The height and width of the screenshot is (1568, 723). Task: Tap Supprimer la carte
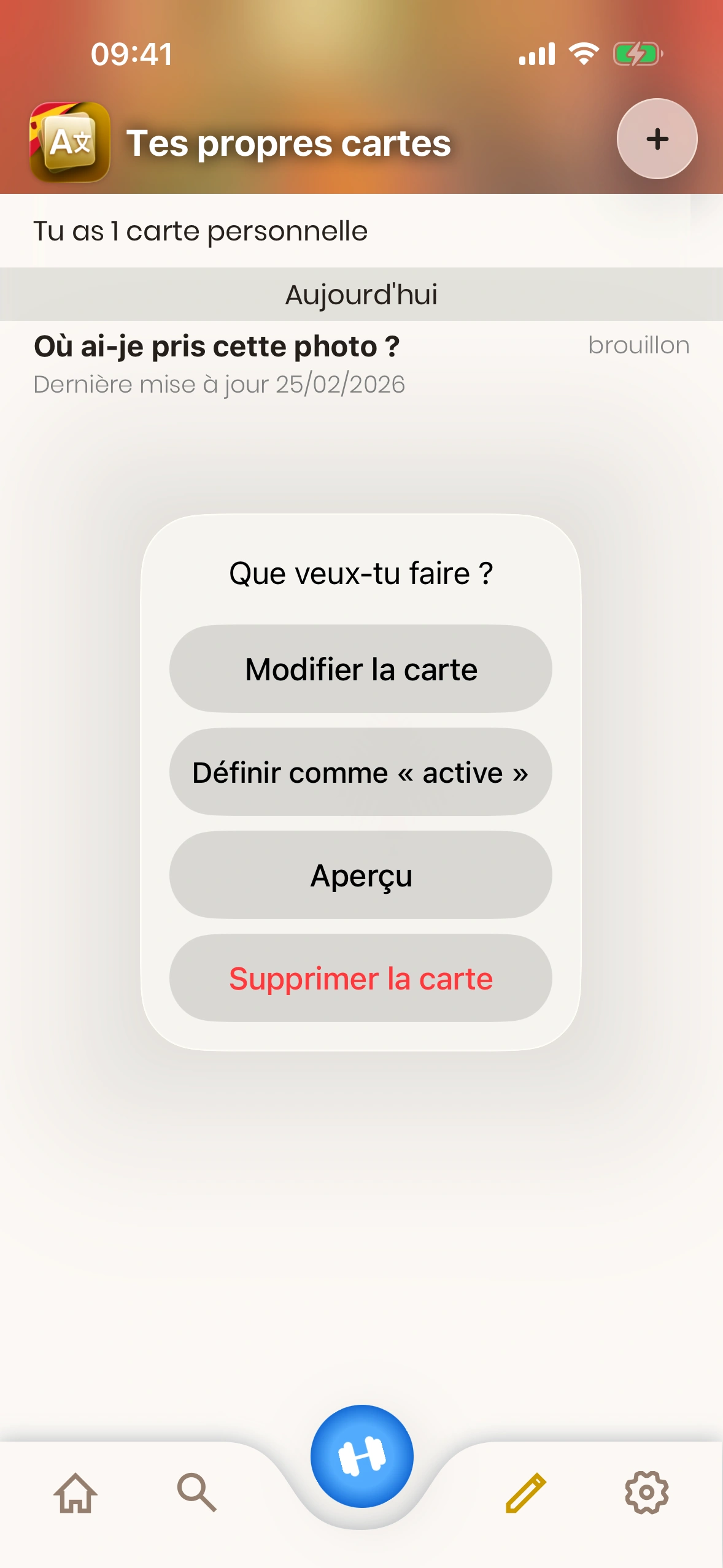tap(361, 978)
